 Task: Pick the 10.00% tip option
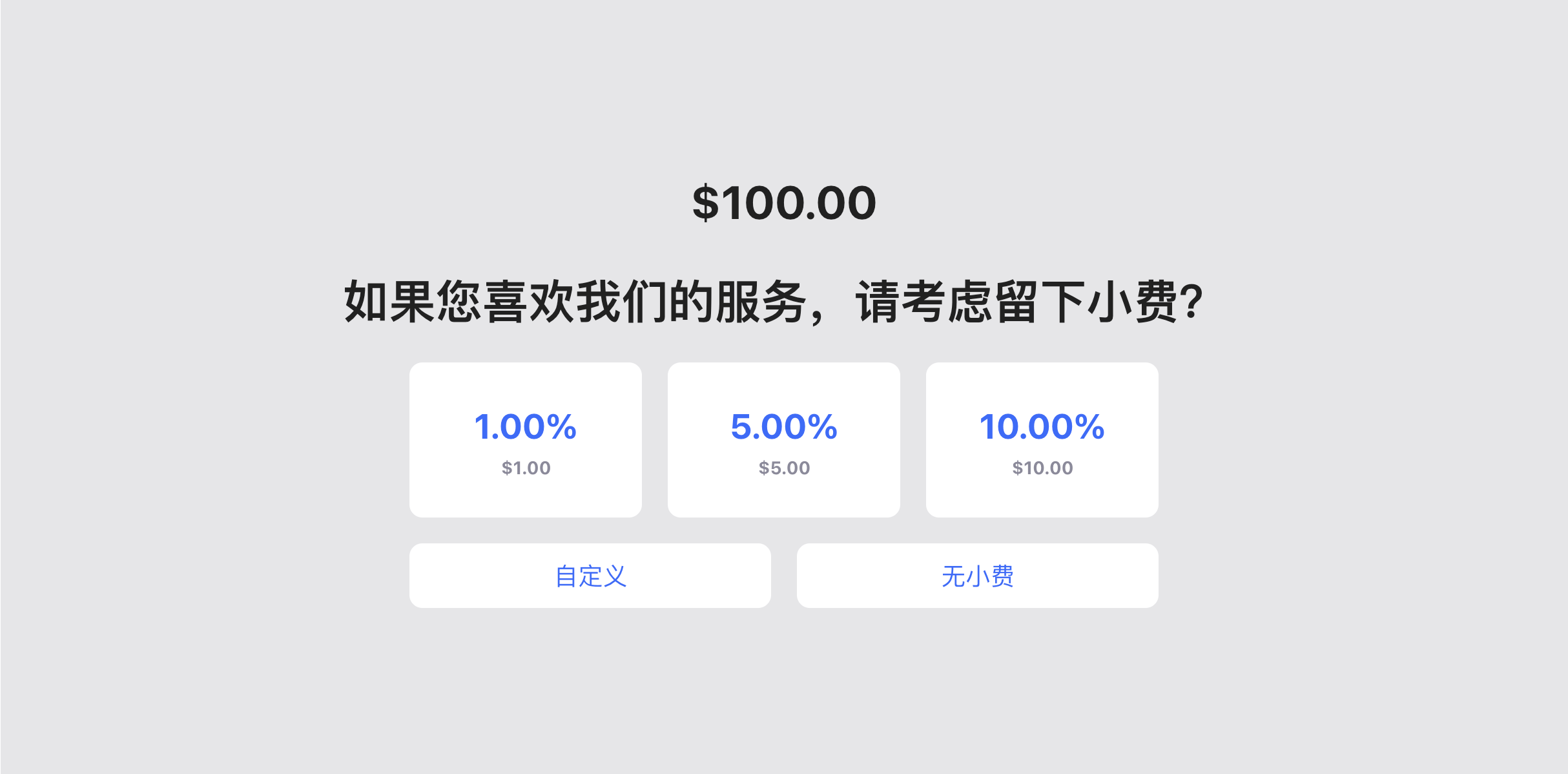[x=1042, y=439]
